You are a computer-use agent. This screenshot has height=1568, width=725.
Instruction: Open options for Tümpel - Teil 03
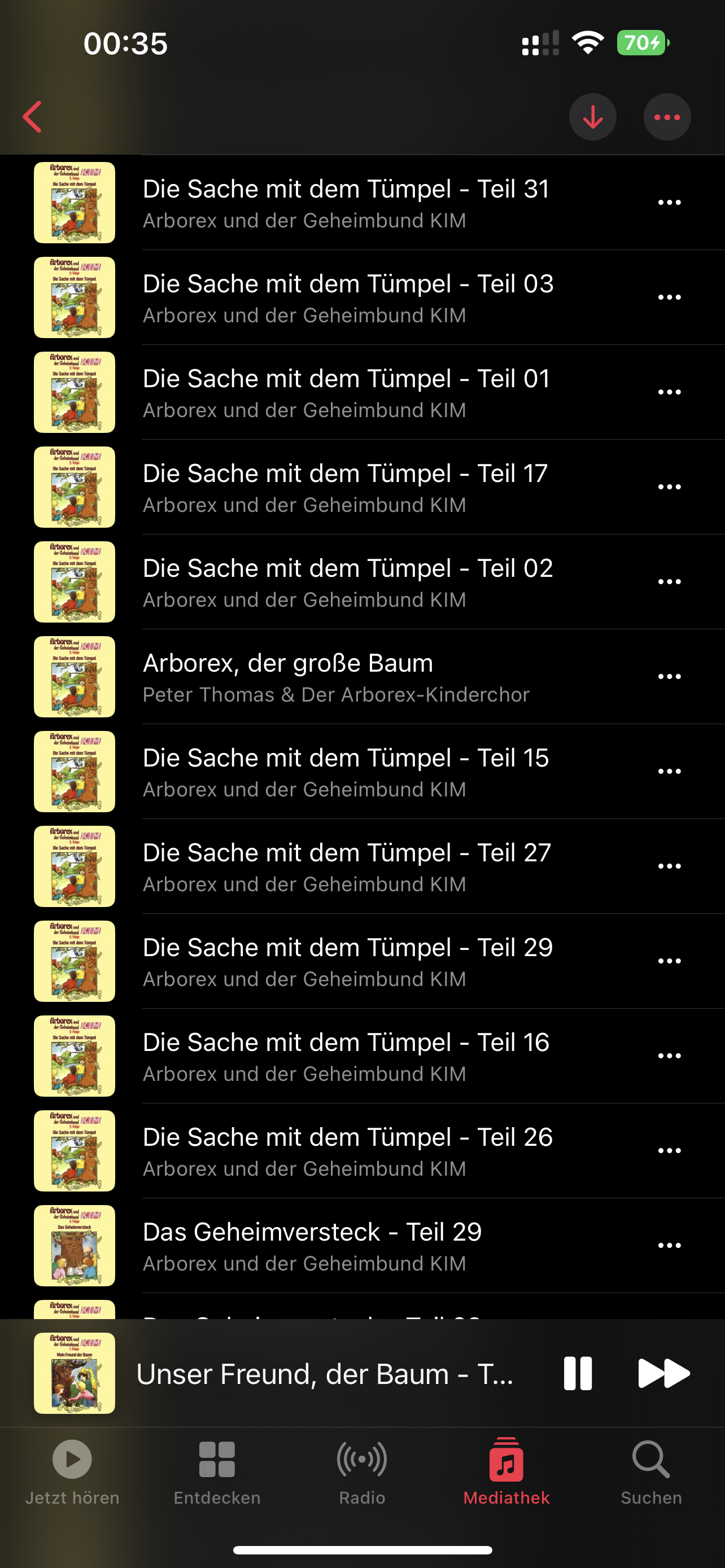click(669, 297)
